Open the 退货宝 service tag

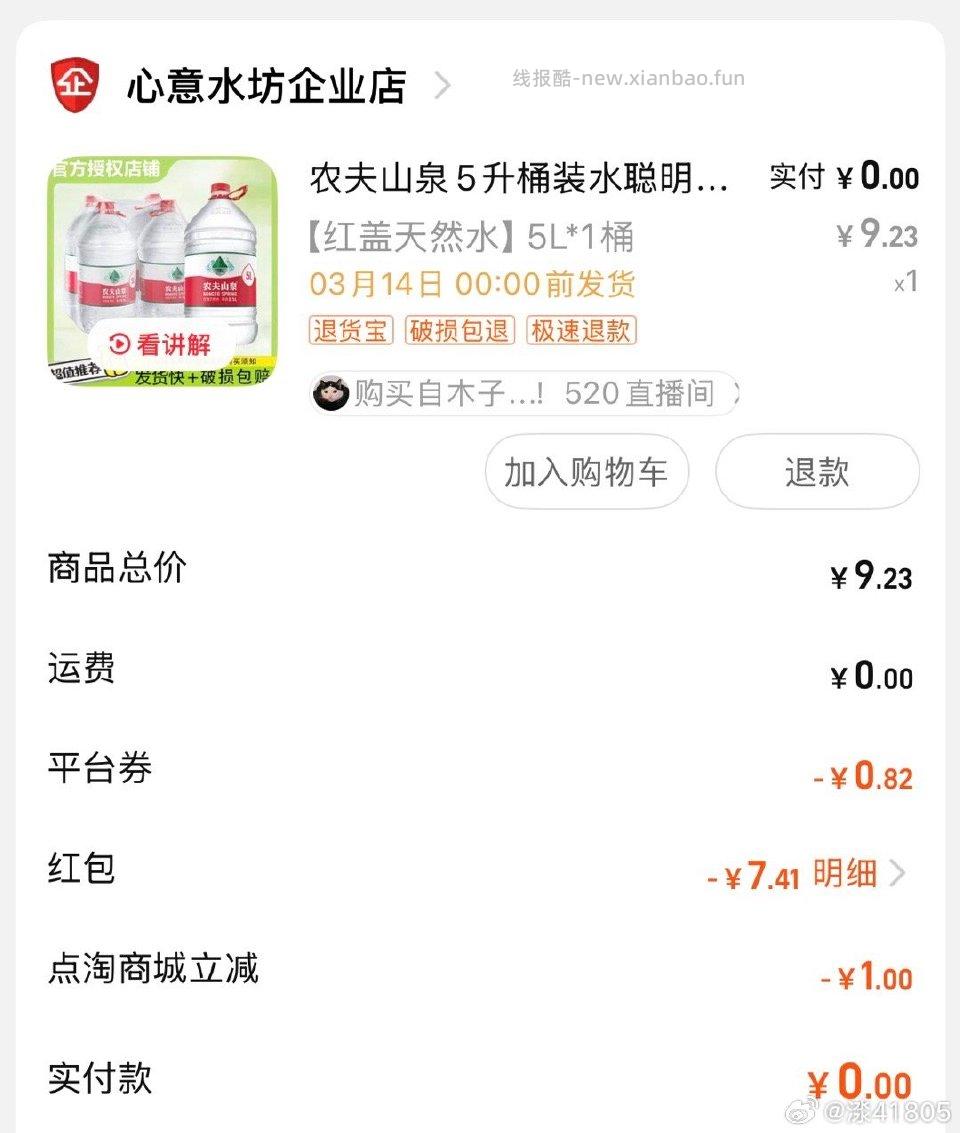349,331
